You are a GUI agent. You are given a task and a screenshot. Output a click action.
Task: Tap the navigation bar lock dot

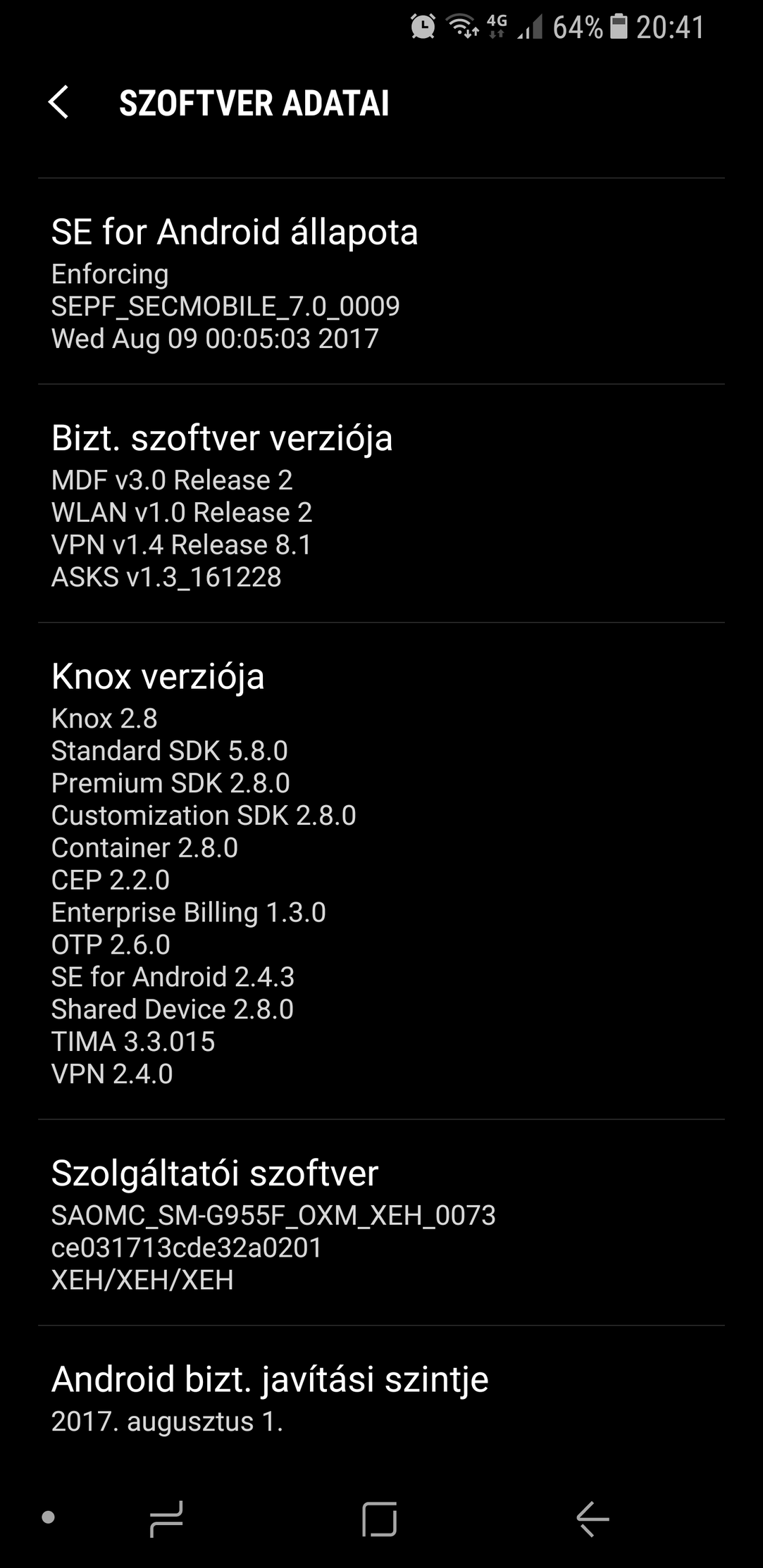[x=49, y=1517]
